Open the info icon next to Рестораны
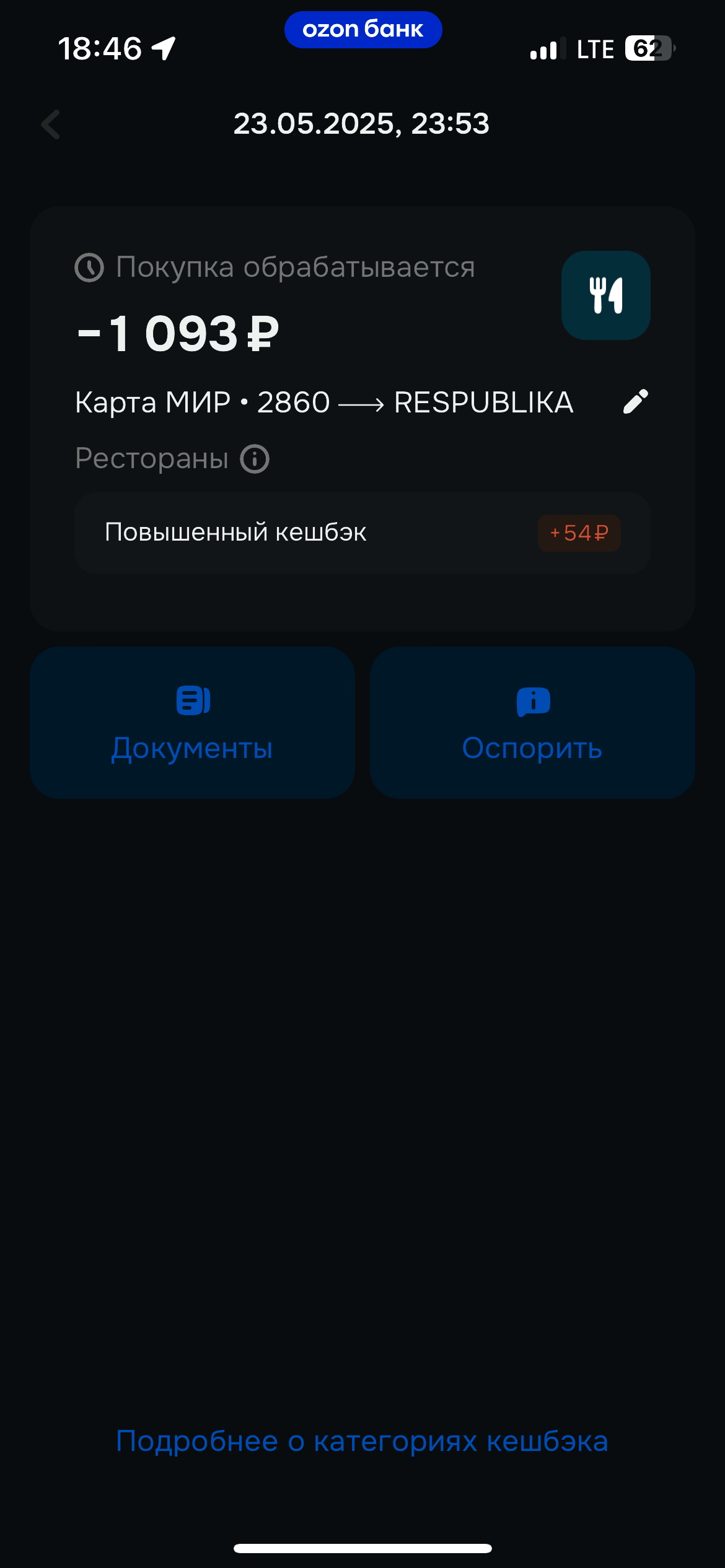Screen dimensions: 725x1568 [x=255, y=459]
